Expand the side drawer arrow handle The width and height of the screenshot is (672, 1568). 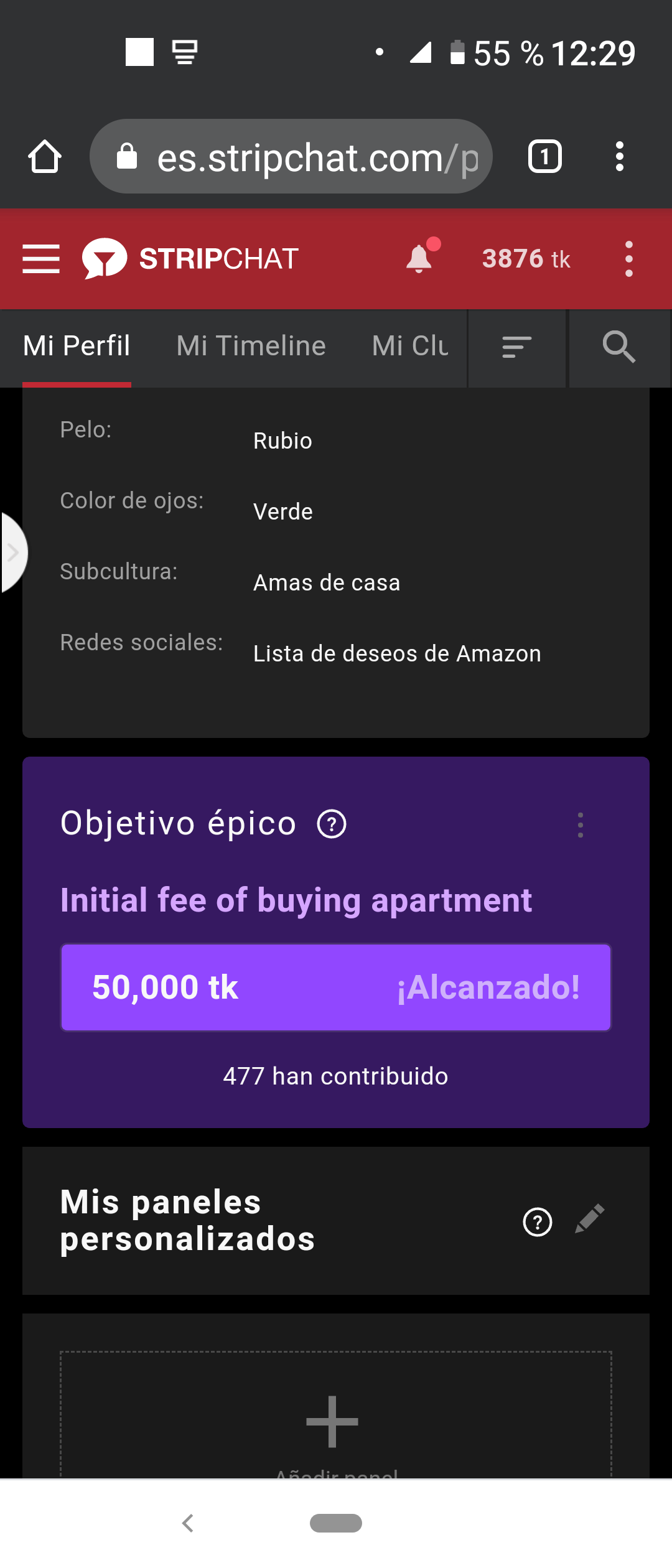[x=12, y=552]
